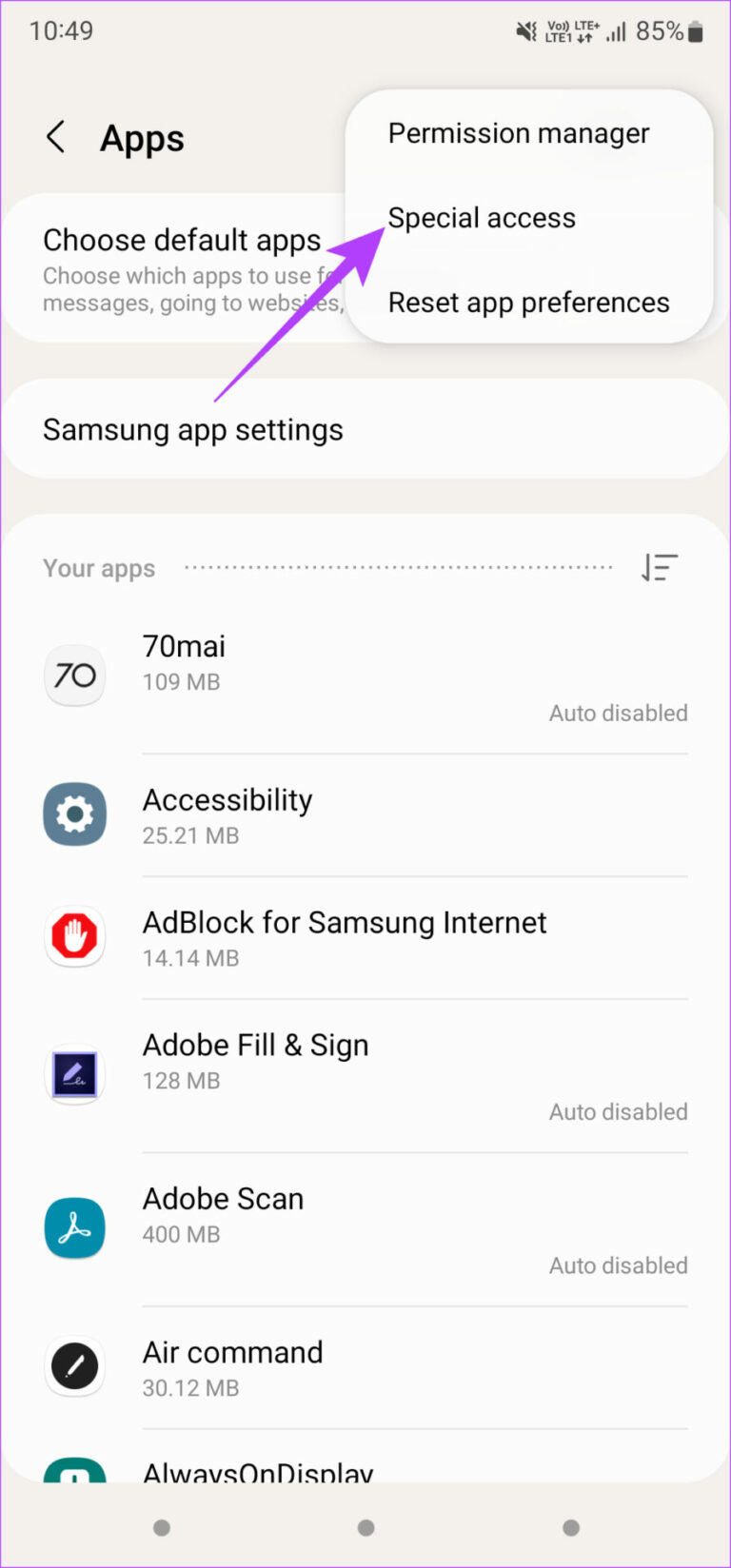Viewport: 731px width, 1568px height.
Task: Open Samsung app settings
Action: pos(193,430)
